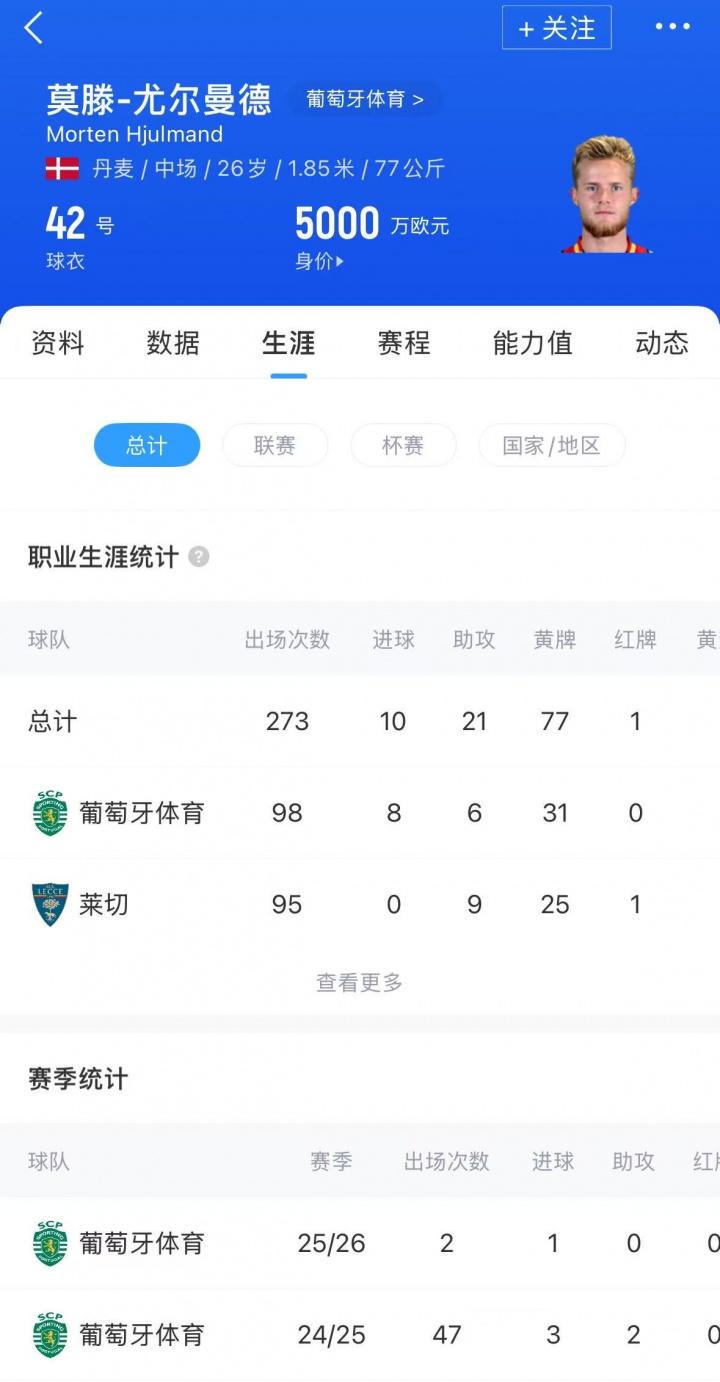Screen dimensions: 720x1382
Task: Switch to the 能力值 tab
Action: click(532, 343)
